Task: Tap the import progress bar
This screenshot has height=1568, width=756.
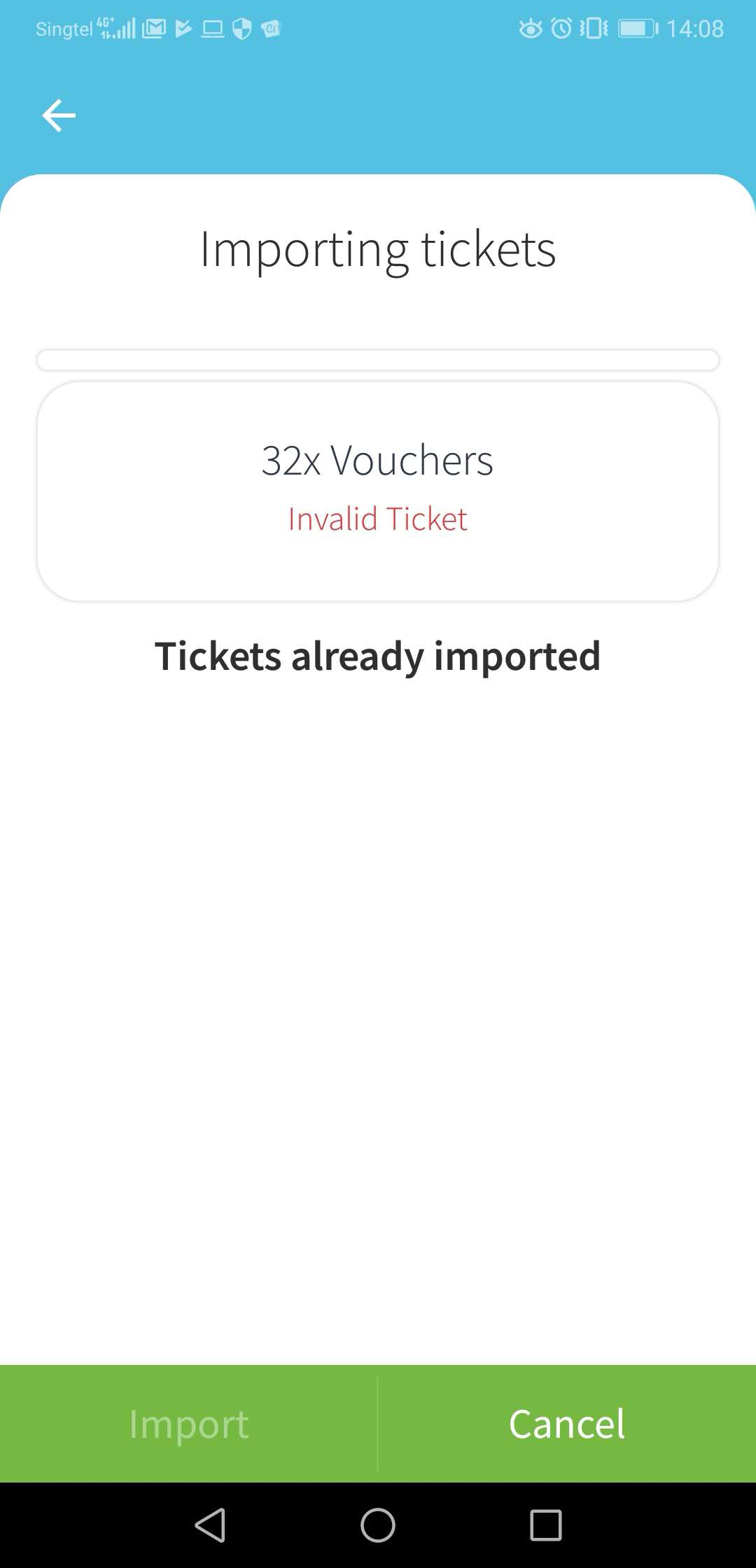Action: coord(378,360)
